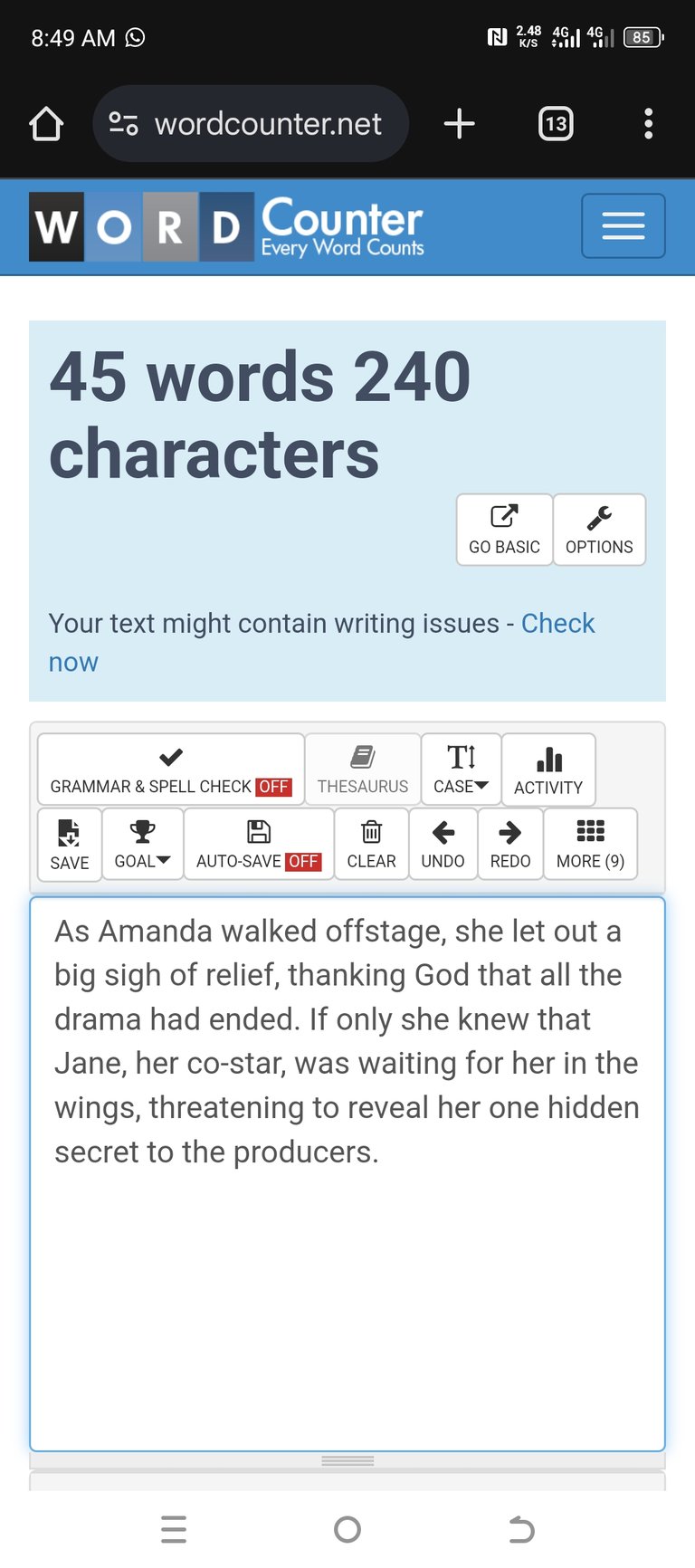The height and width of the screenshot is (1568, 695).
Task: Open the browser home page
Action: 46,124
